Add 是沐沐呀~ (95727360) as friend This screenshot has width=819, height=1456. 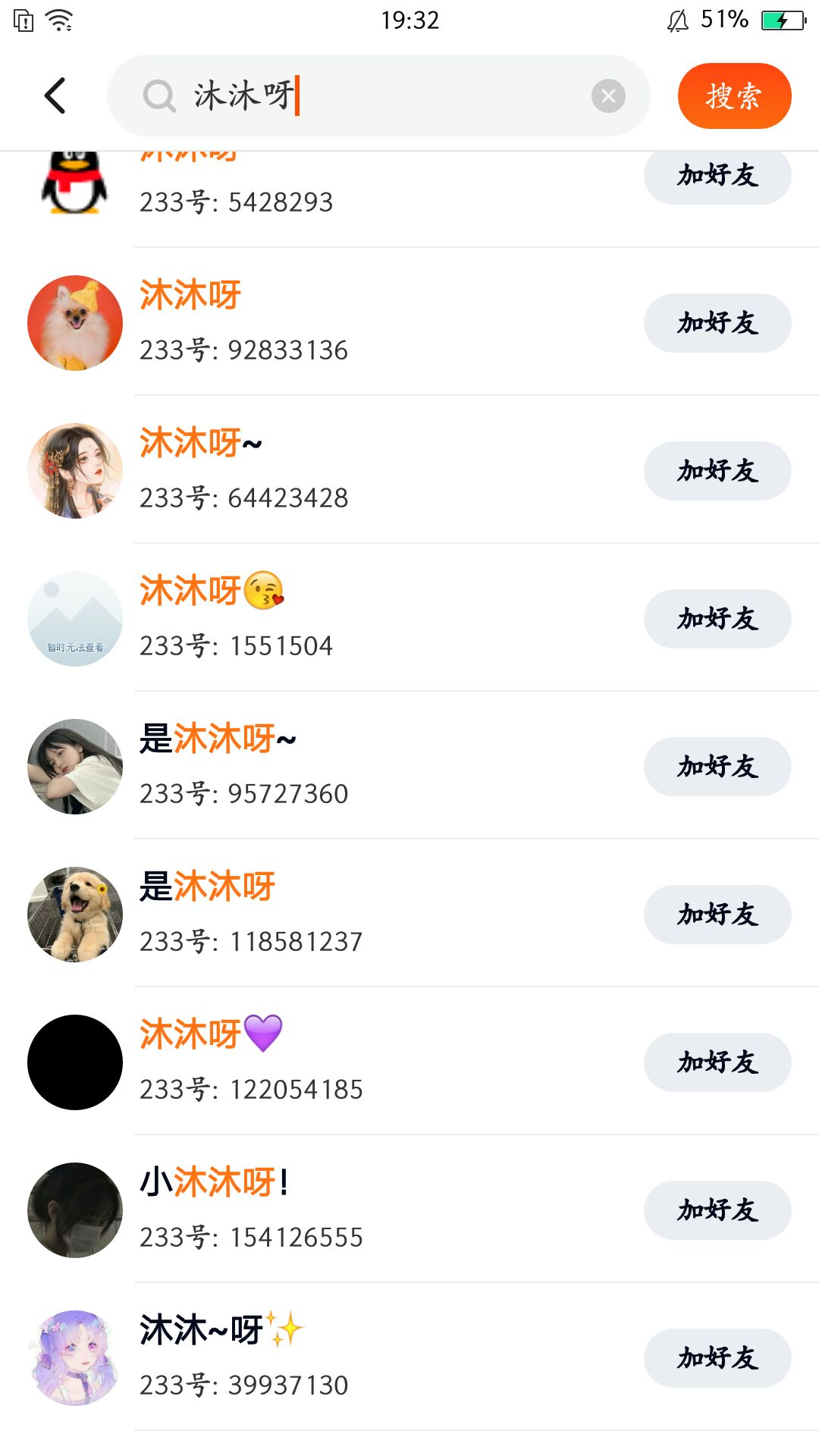[717, 767]
